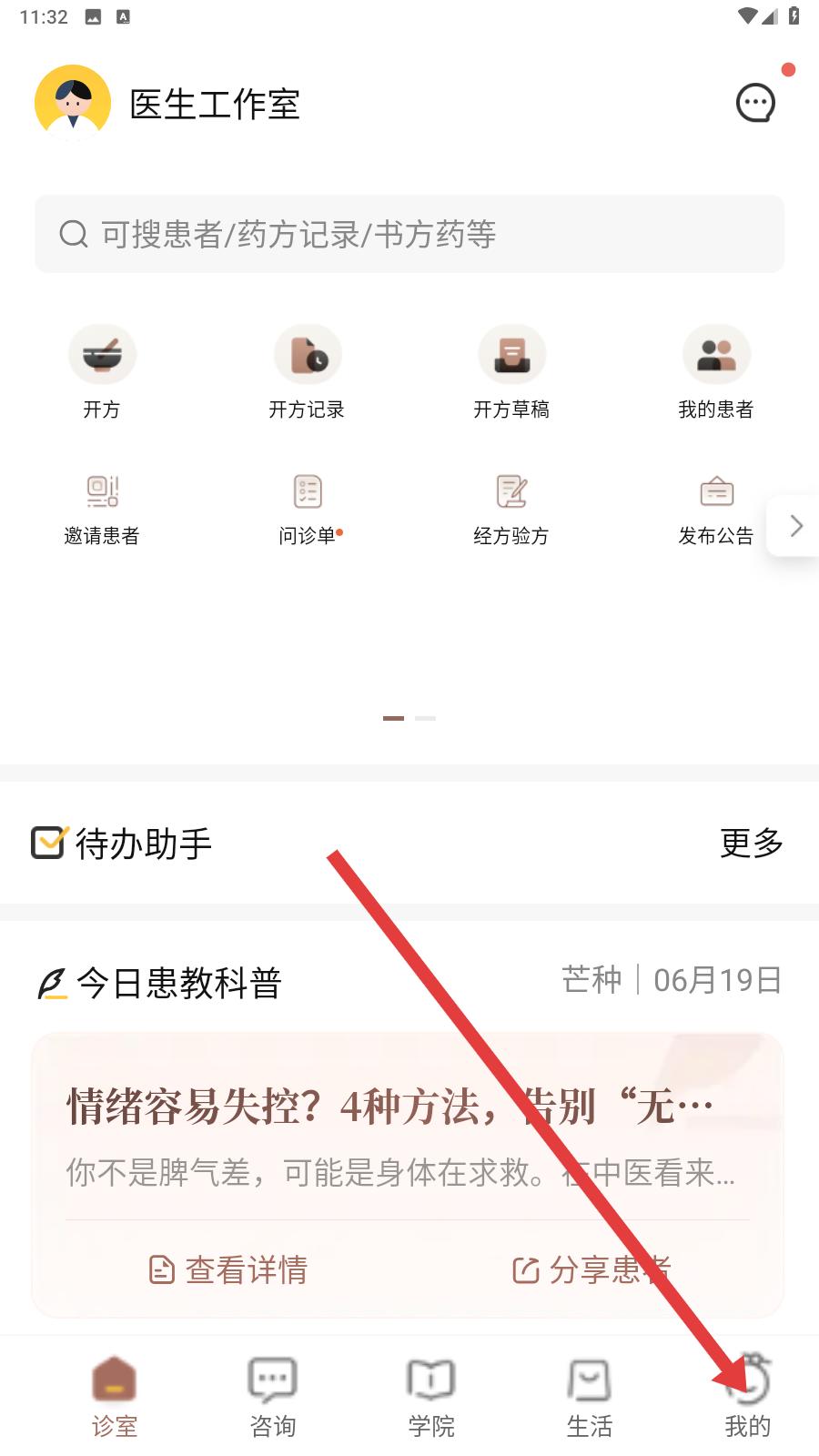Tap 分享患者 to share the article

(591, 1269)
